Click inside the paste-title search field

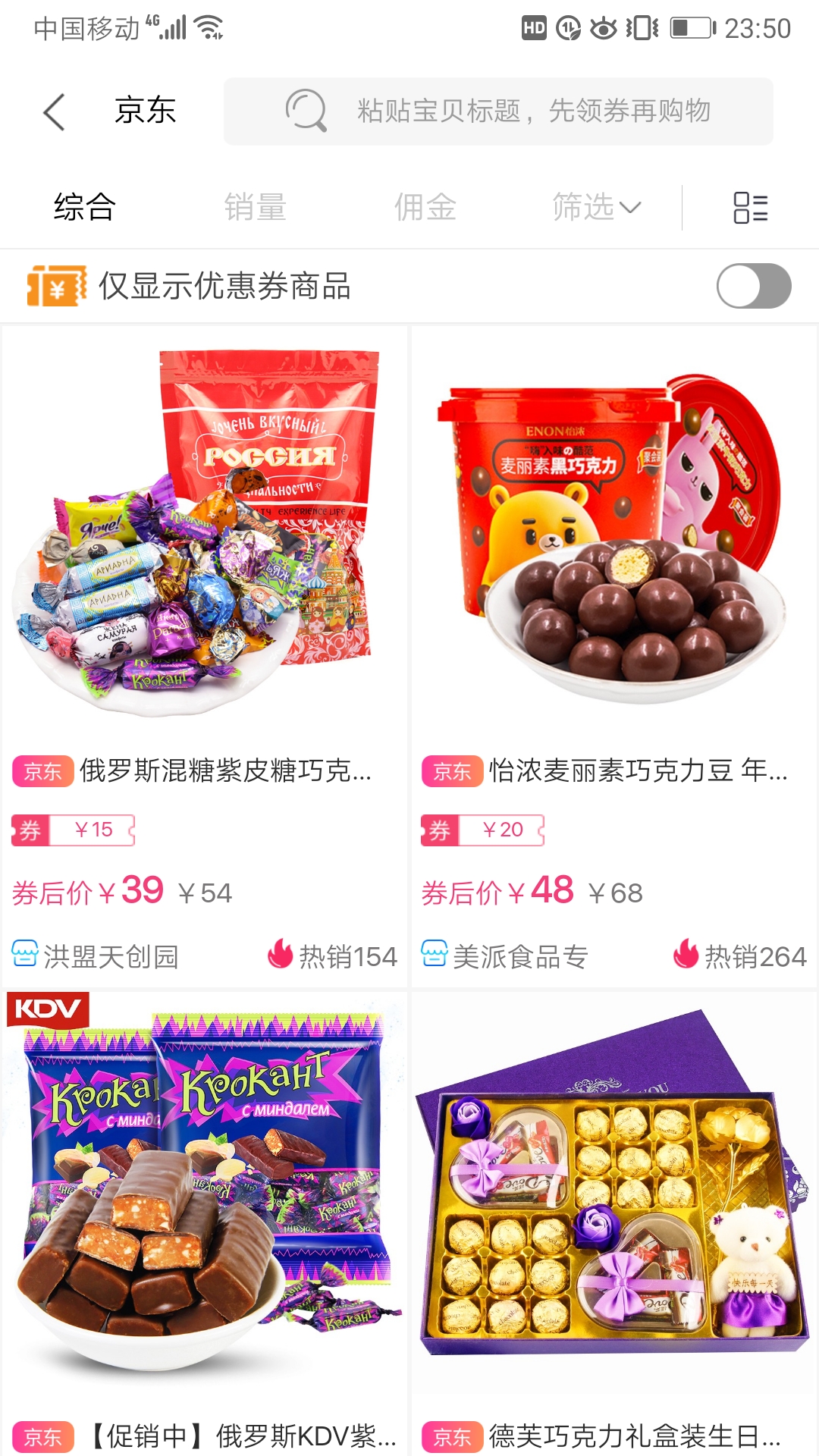[x=531, y=111]
